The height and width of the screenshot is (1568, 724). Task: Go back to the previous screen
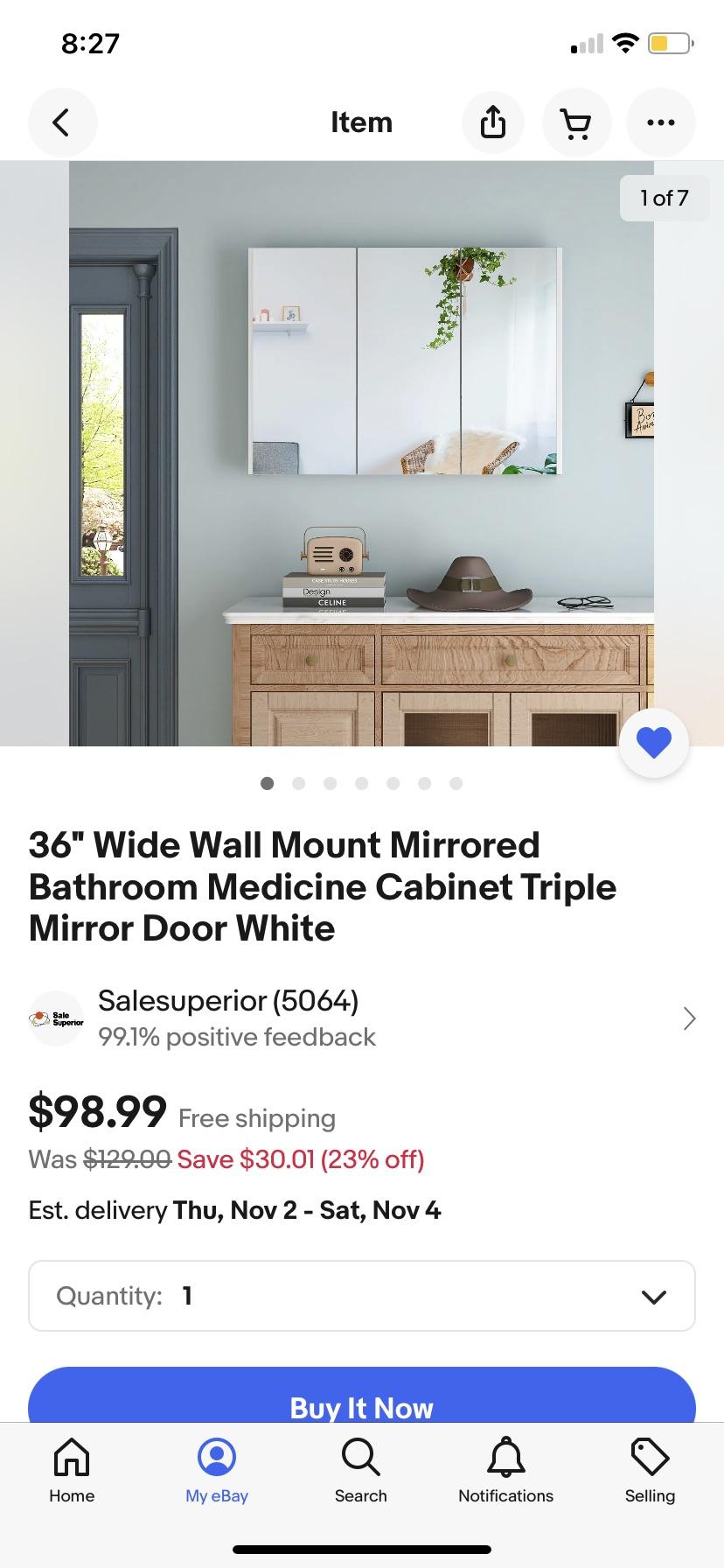click(x=62, y=122)
